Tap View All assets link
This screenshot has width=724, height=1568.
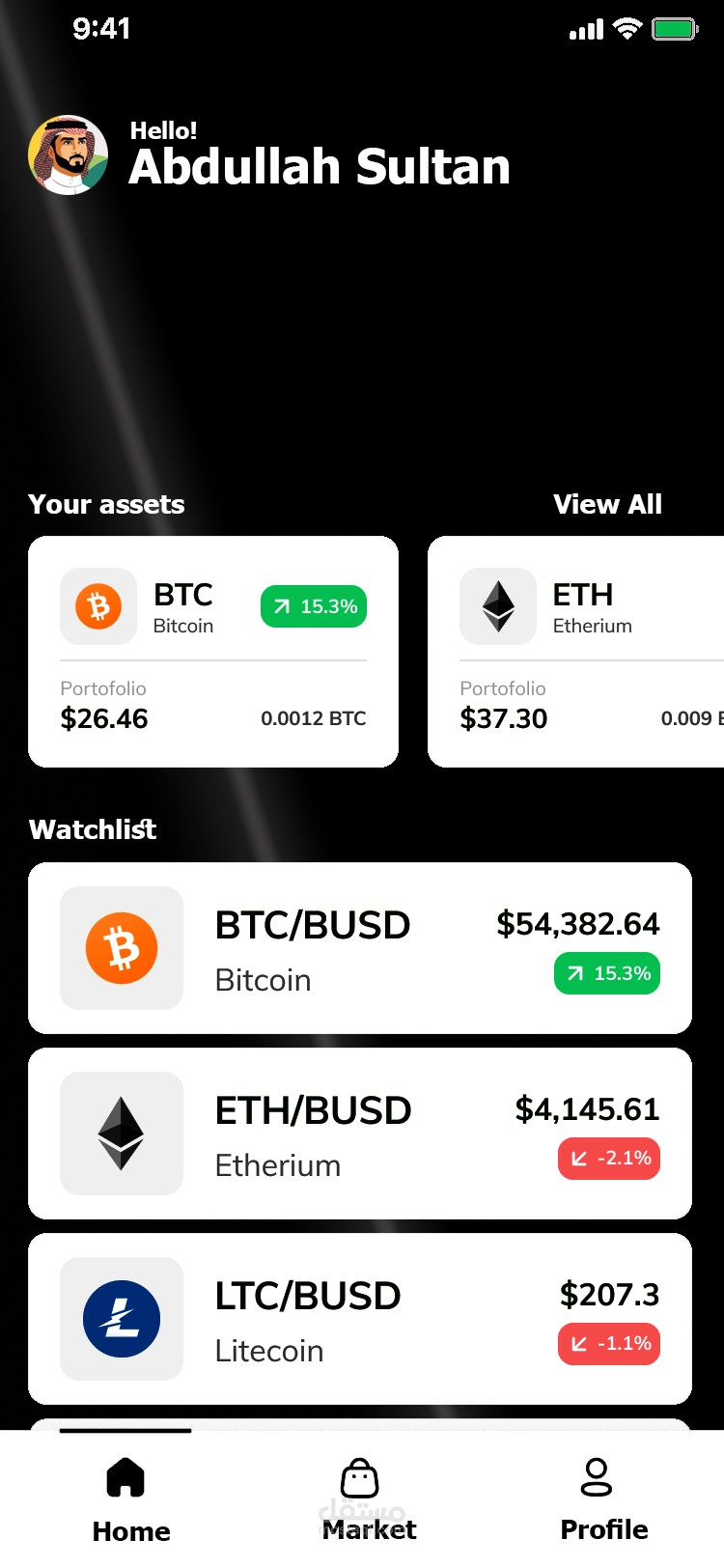[x=607, y=504]
